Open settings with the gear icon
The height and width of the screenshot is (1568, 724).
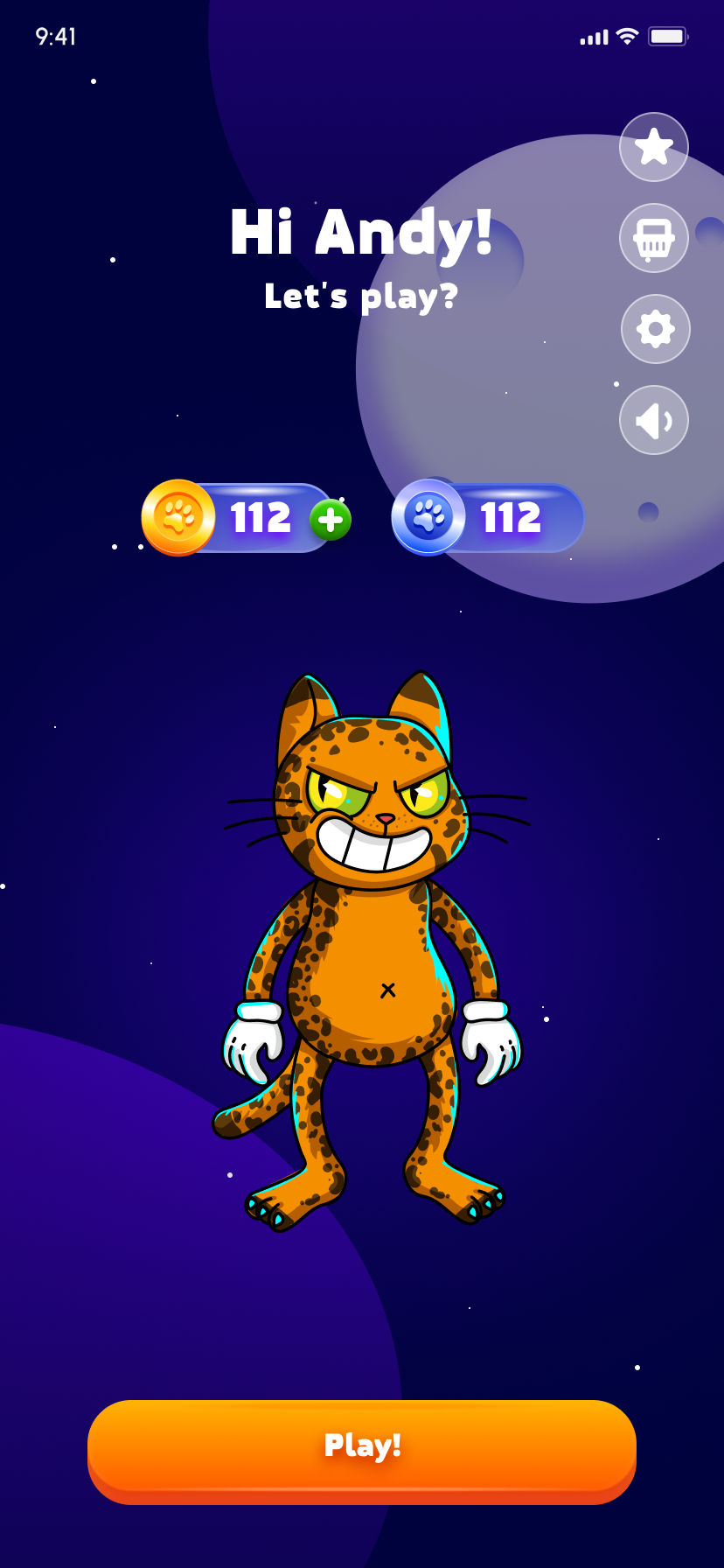tap(655, 329)
